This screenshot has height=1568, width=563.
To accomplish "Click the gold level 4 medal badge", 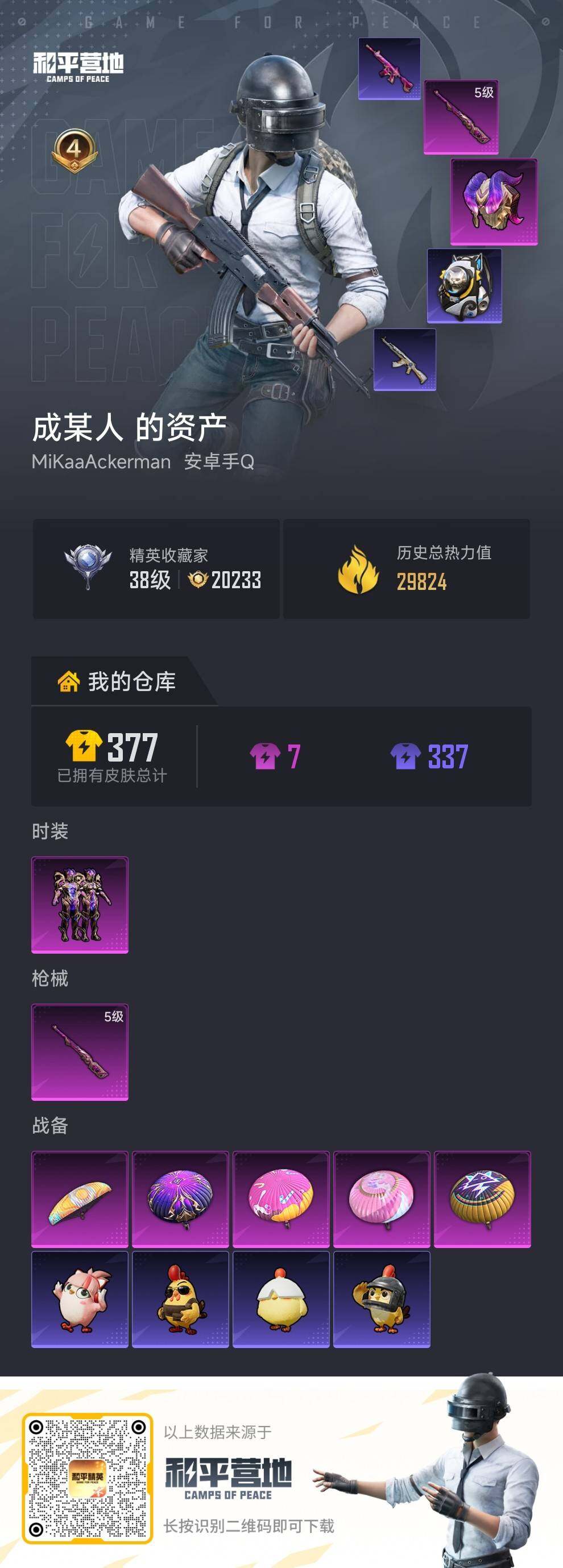I will [76, 151].
